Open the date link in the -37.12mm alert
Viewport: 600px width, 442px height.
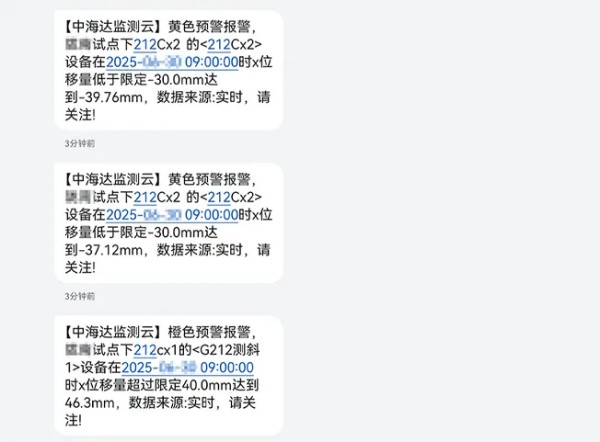coord(172,213)
